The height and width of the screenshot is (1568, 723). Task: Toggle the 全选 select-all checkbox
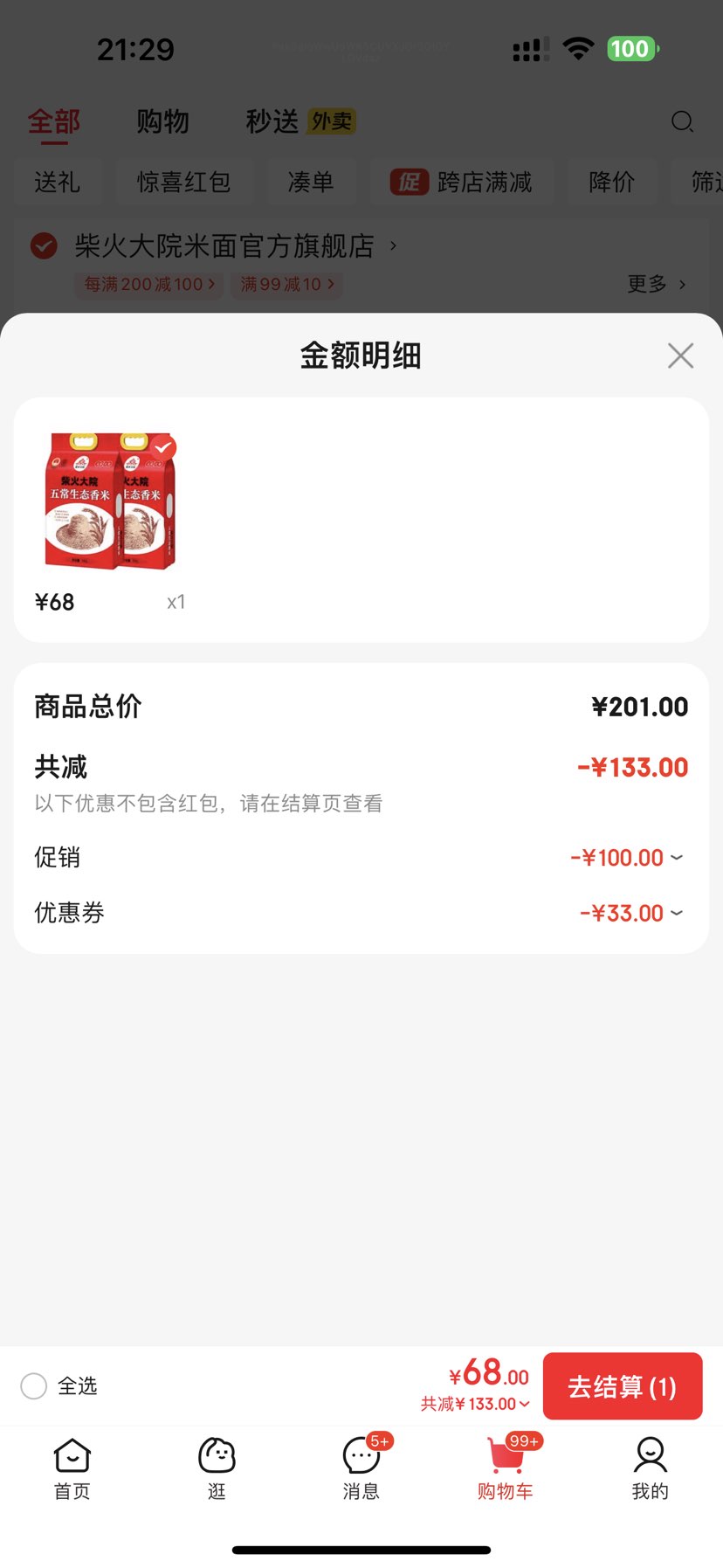pyautogui.click(x=34, y=1386)
